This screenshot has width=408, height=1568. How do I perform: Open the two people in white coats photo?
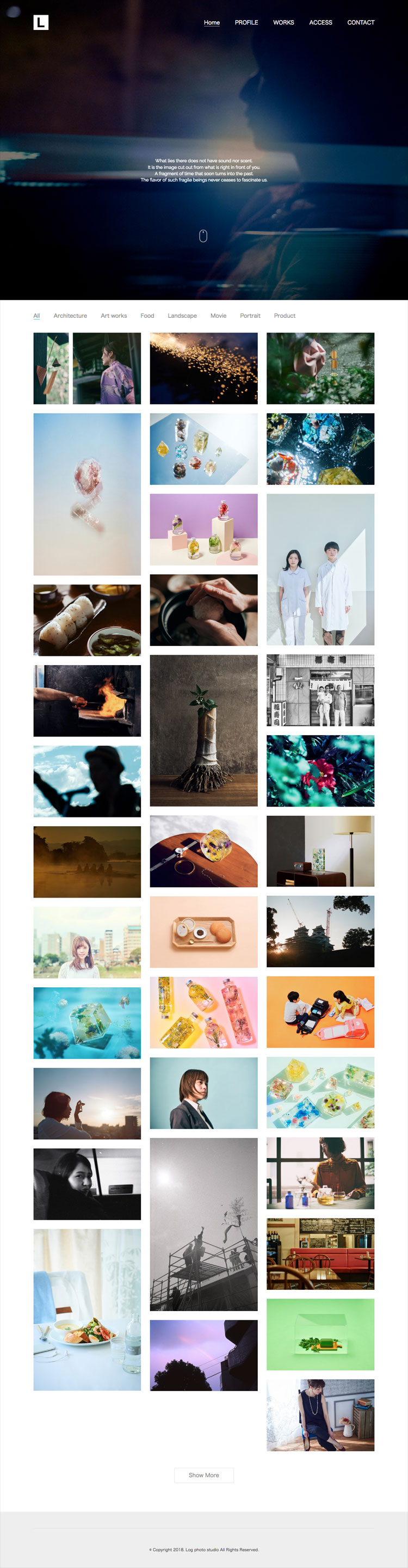tap(320, 569)
